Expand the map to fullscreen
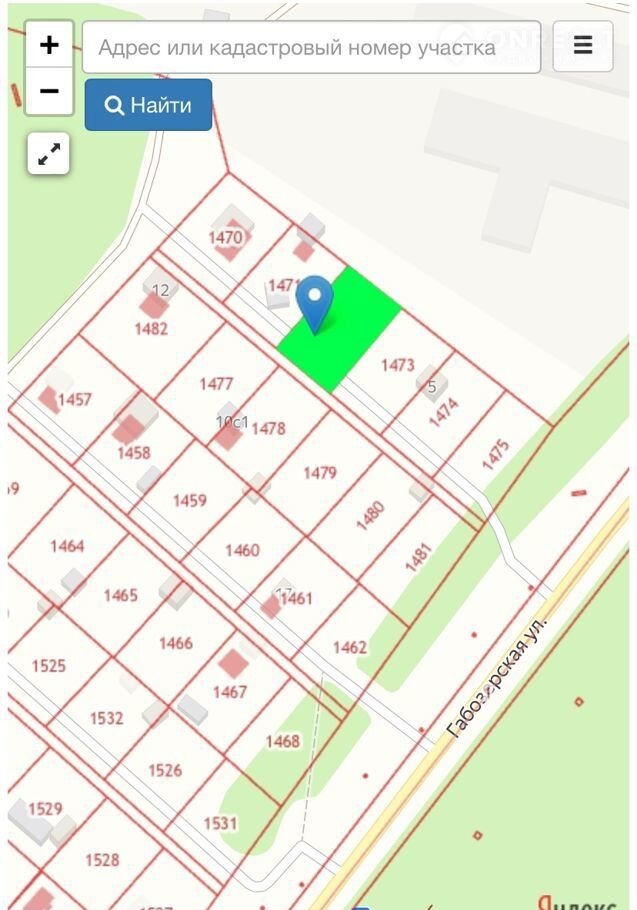637x910 pixels. [x=49, y=154]
